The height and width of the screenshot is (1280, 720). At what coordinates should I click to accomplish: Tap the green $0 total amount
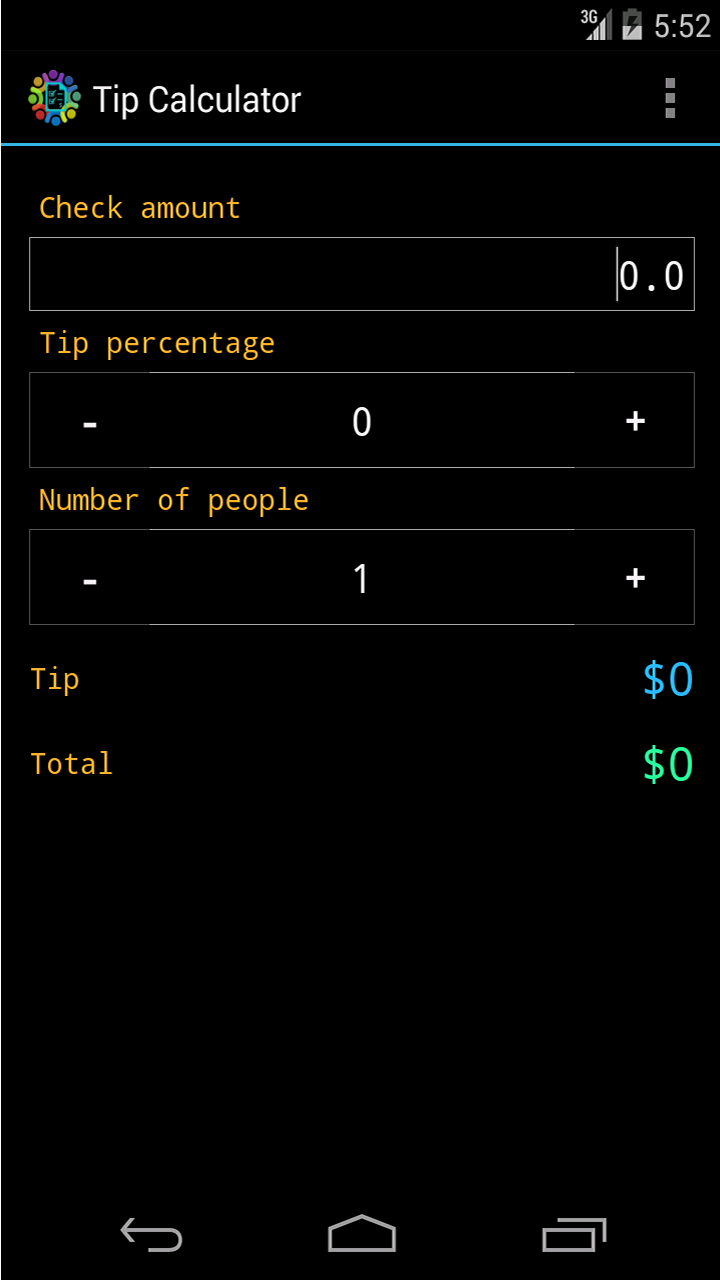(x=667, y=763)
